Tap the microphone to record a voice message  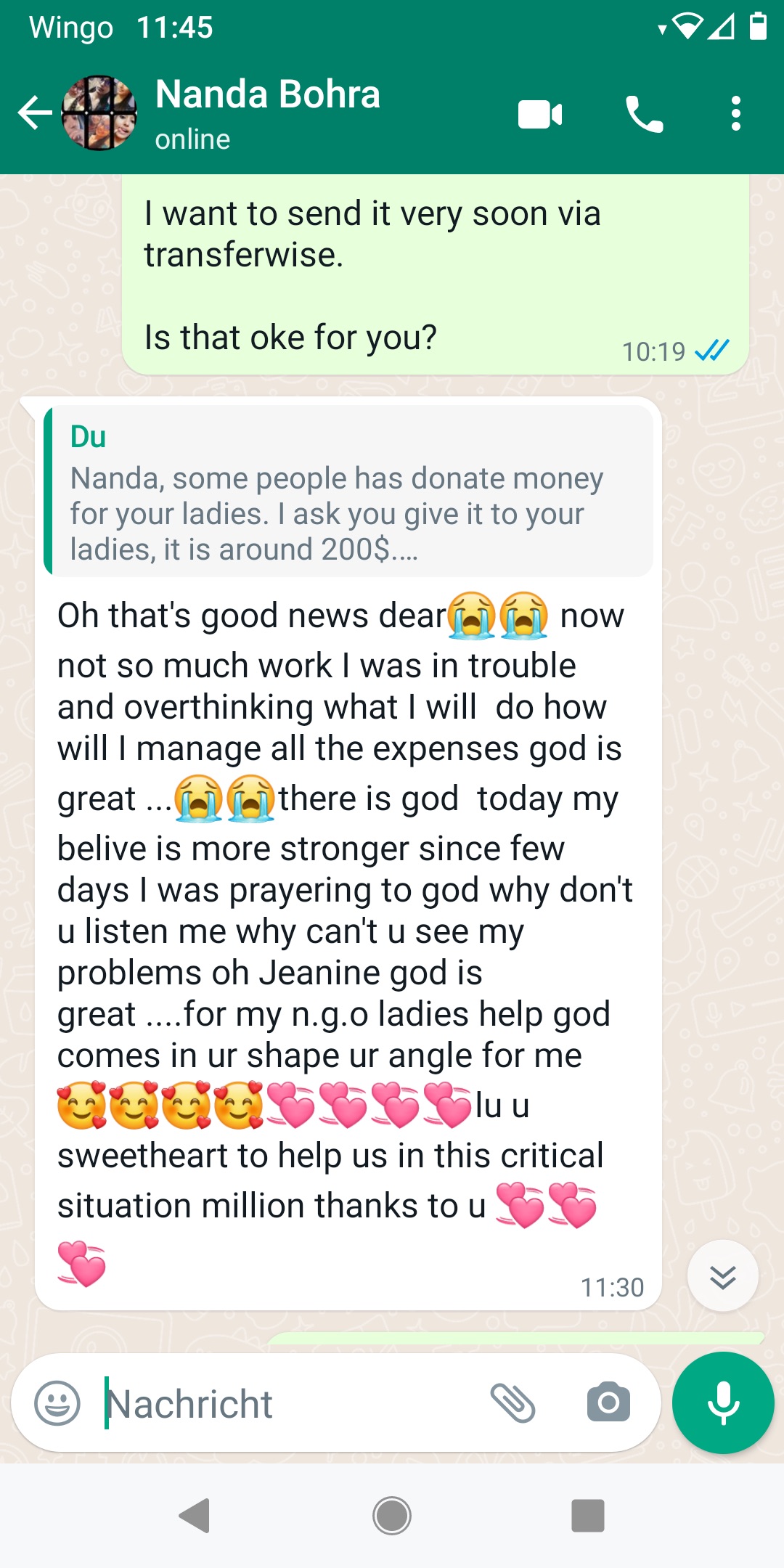[x=723, y=1402]
